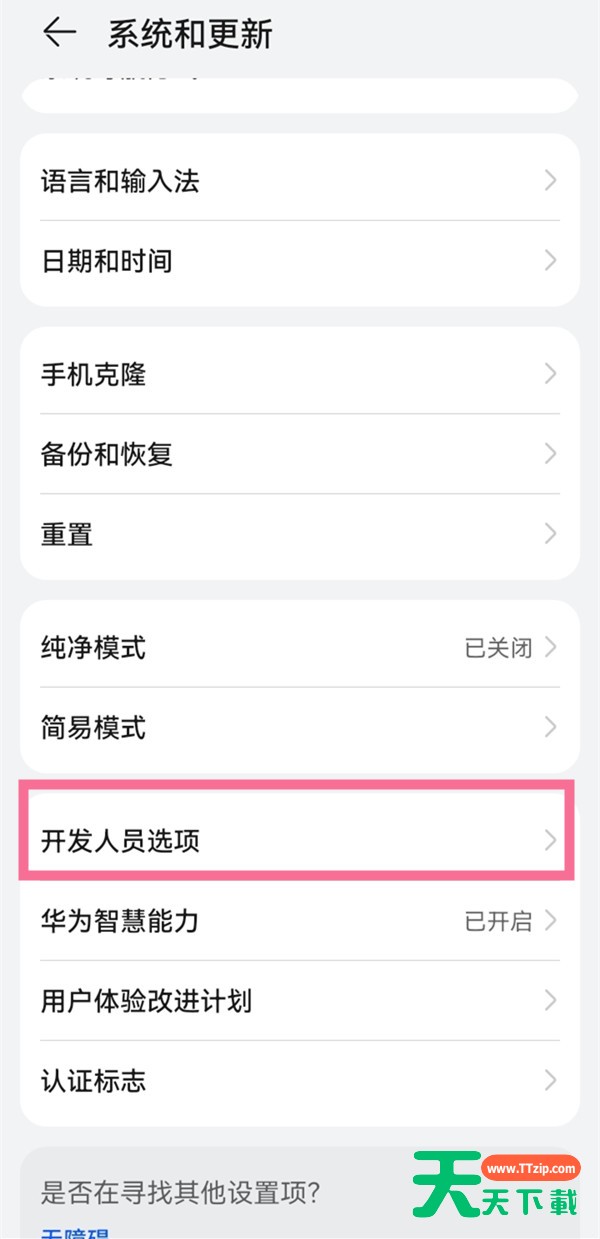Open the 重置 options
Screen dimensions: 600x1239
tap(300, 534)
